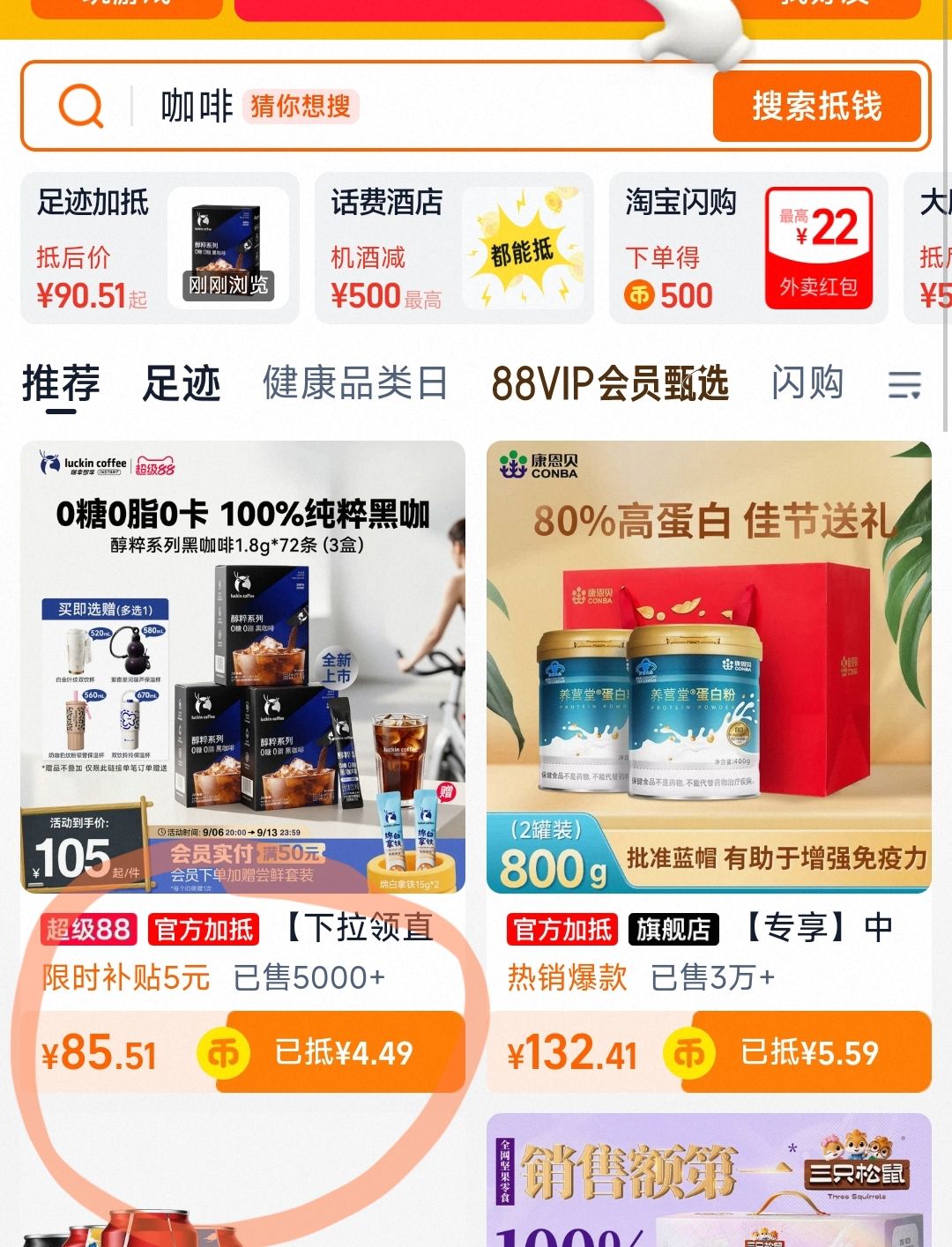Open the 话费酒店 card

click(455, 248)
